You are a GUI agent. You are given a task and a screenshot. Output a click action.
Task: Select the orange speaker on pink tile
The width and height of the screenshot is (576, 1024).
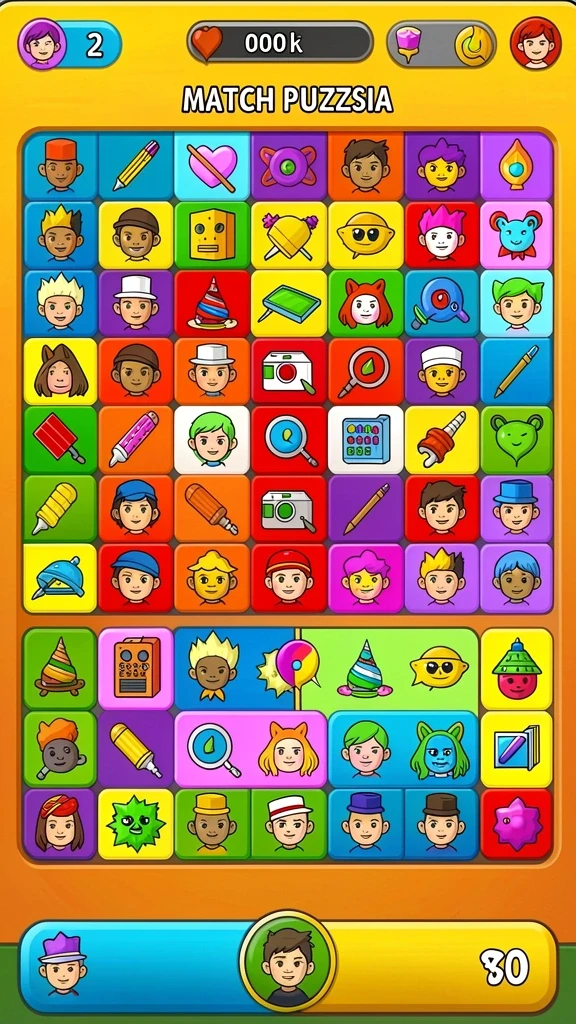coord(136,668)
